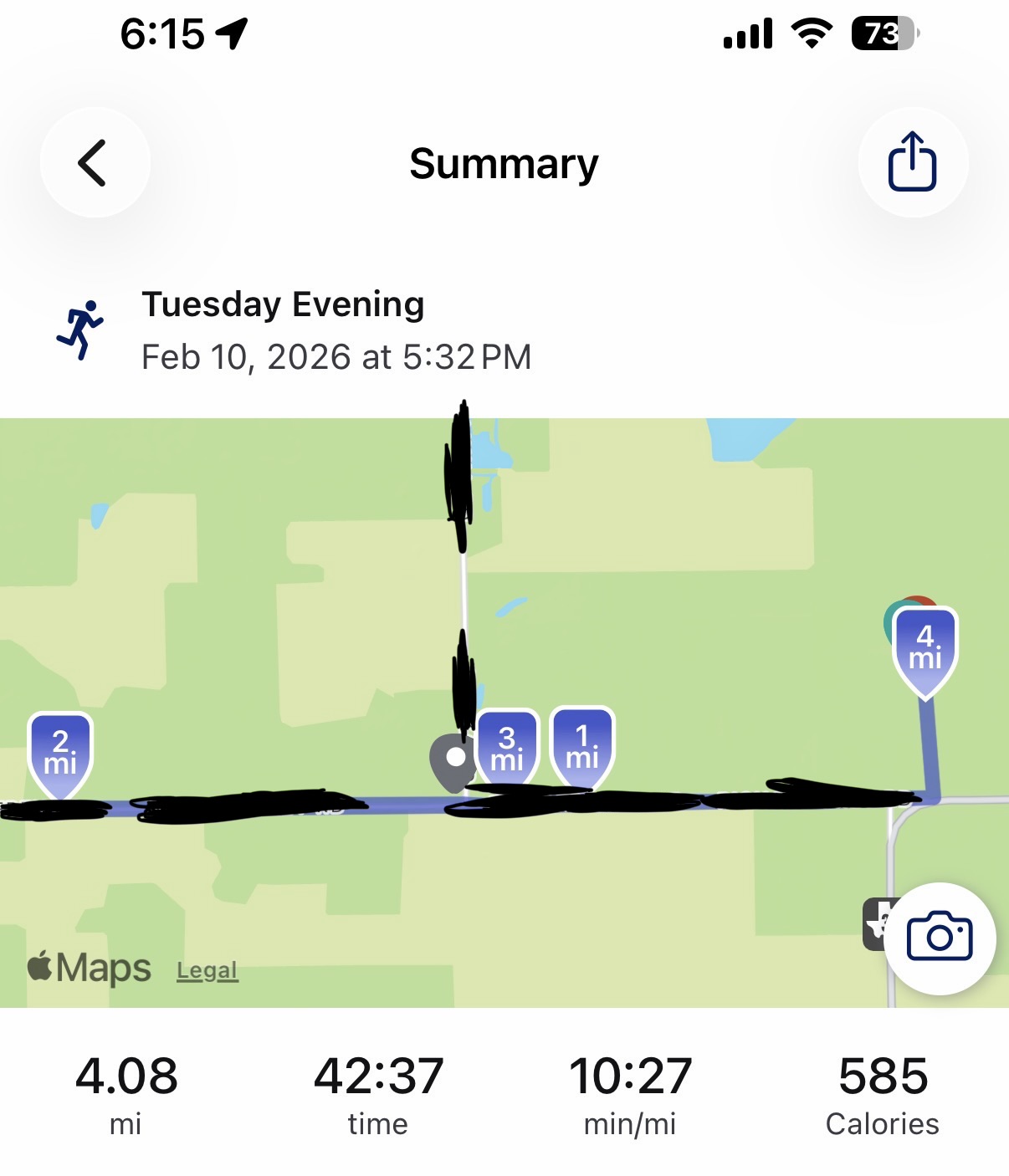
Task: Go back from the Summary screen
Action: point(94,162)
